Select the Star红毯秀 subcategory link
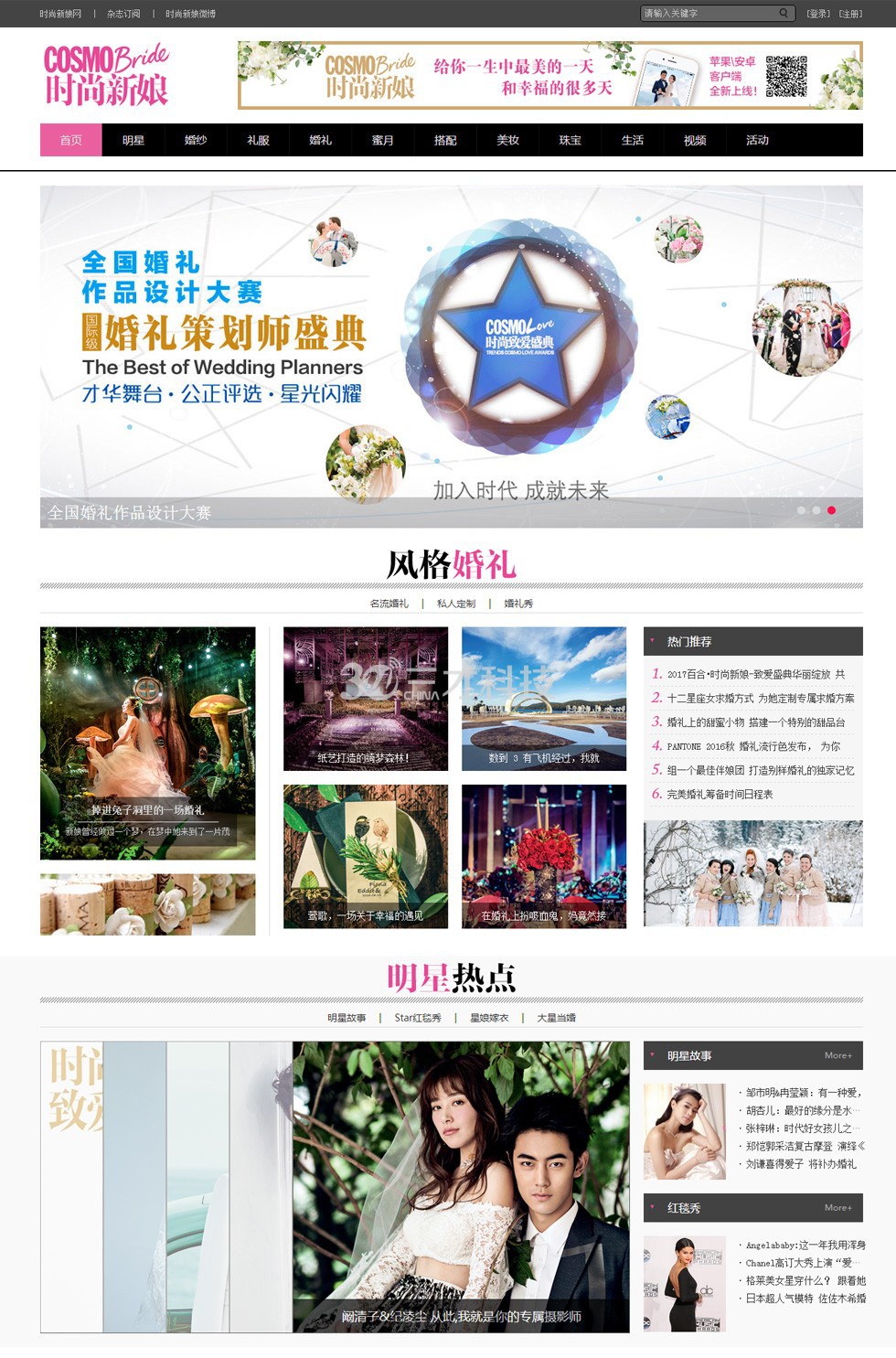 pos(418,1018)
